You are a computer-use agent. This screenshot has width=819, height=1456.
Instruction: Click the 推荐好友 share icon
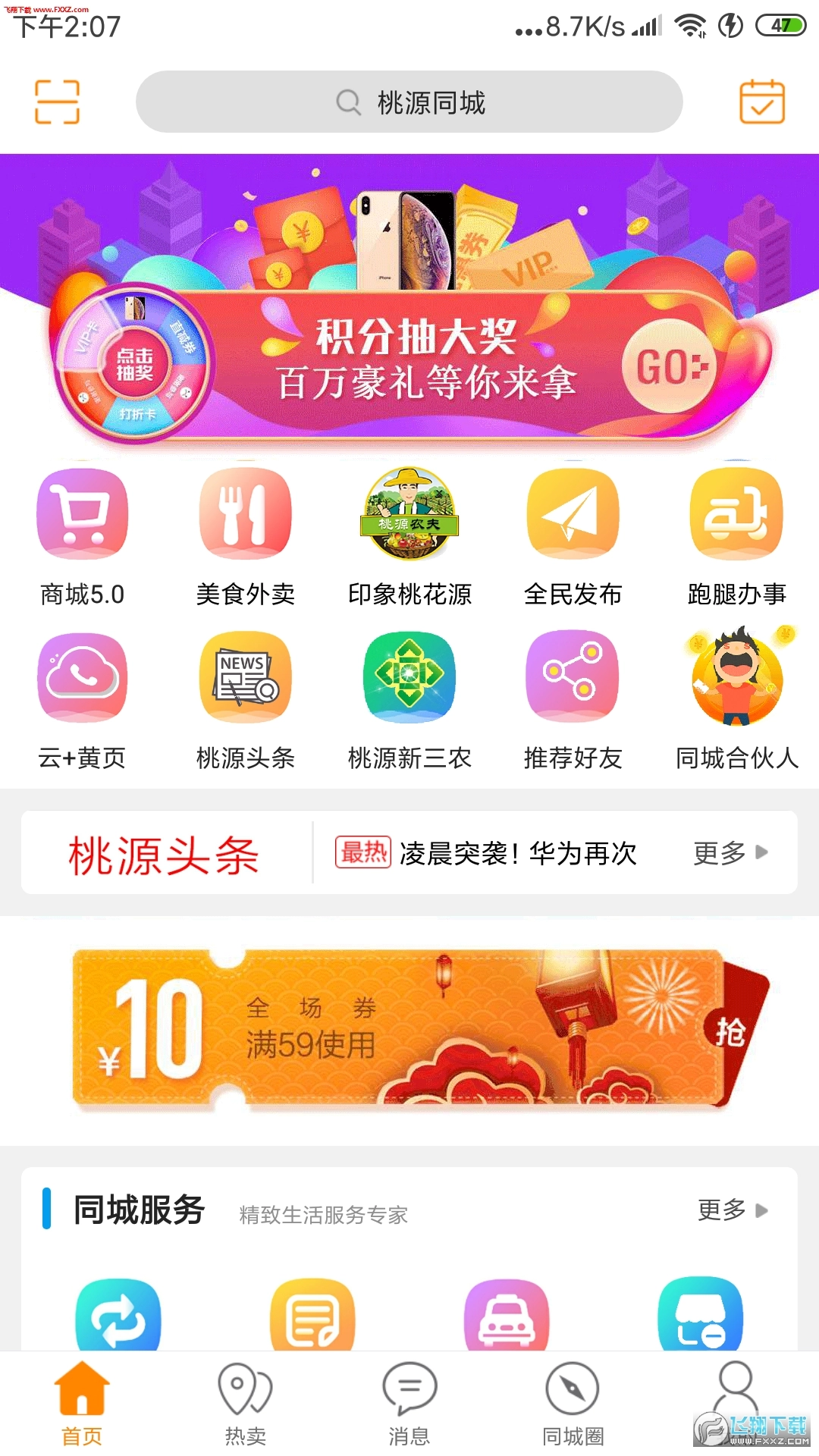pos(573,677)
